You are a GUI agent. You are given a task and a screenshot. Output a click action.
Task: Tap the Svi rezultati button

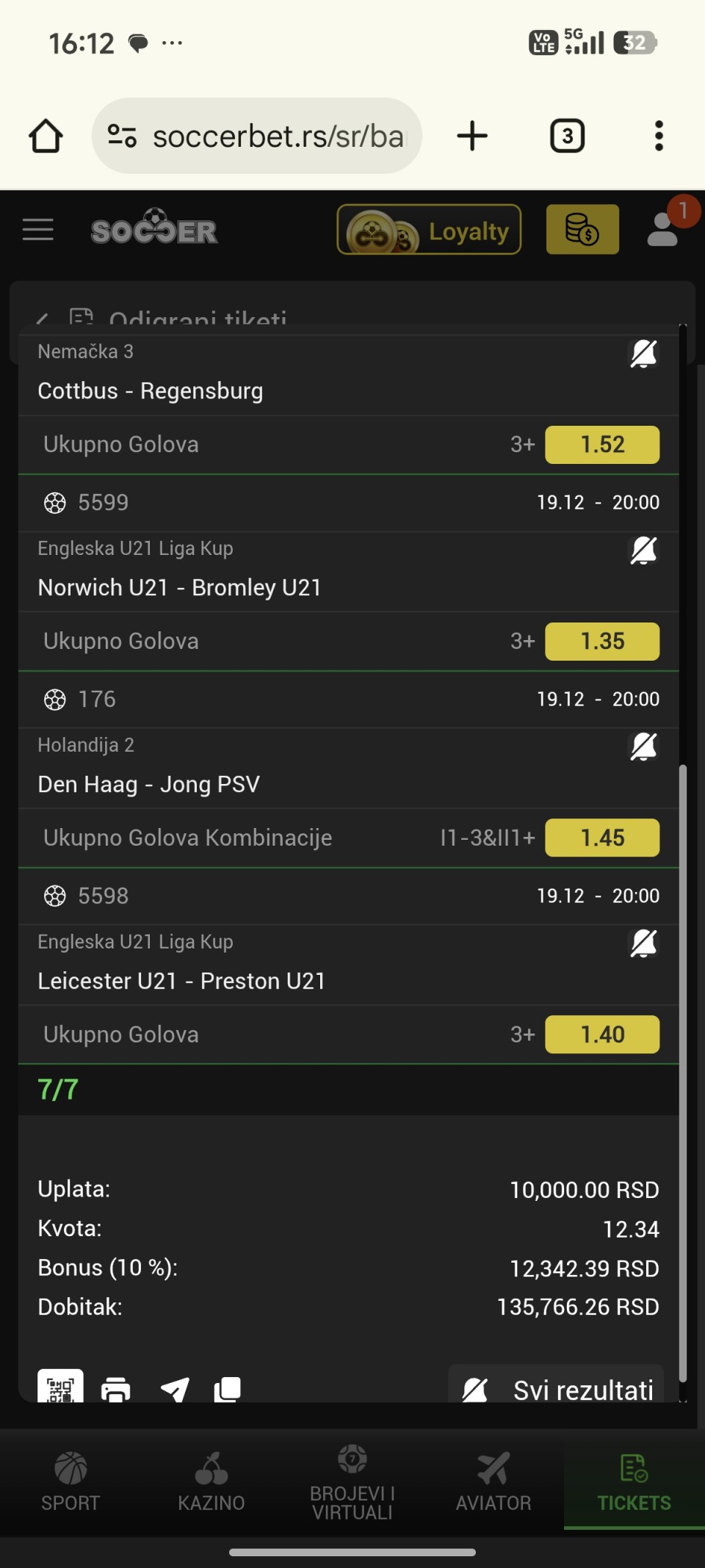tap(557, 1387)
